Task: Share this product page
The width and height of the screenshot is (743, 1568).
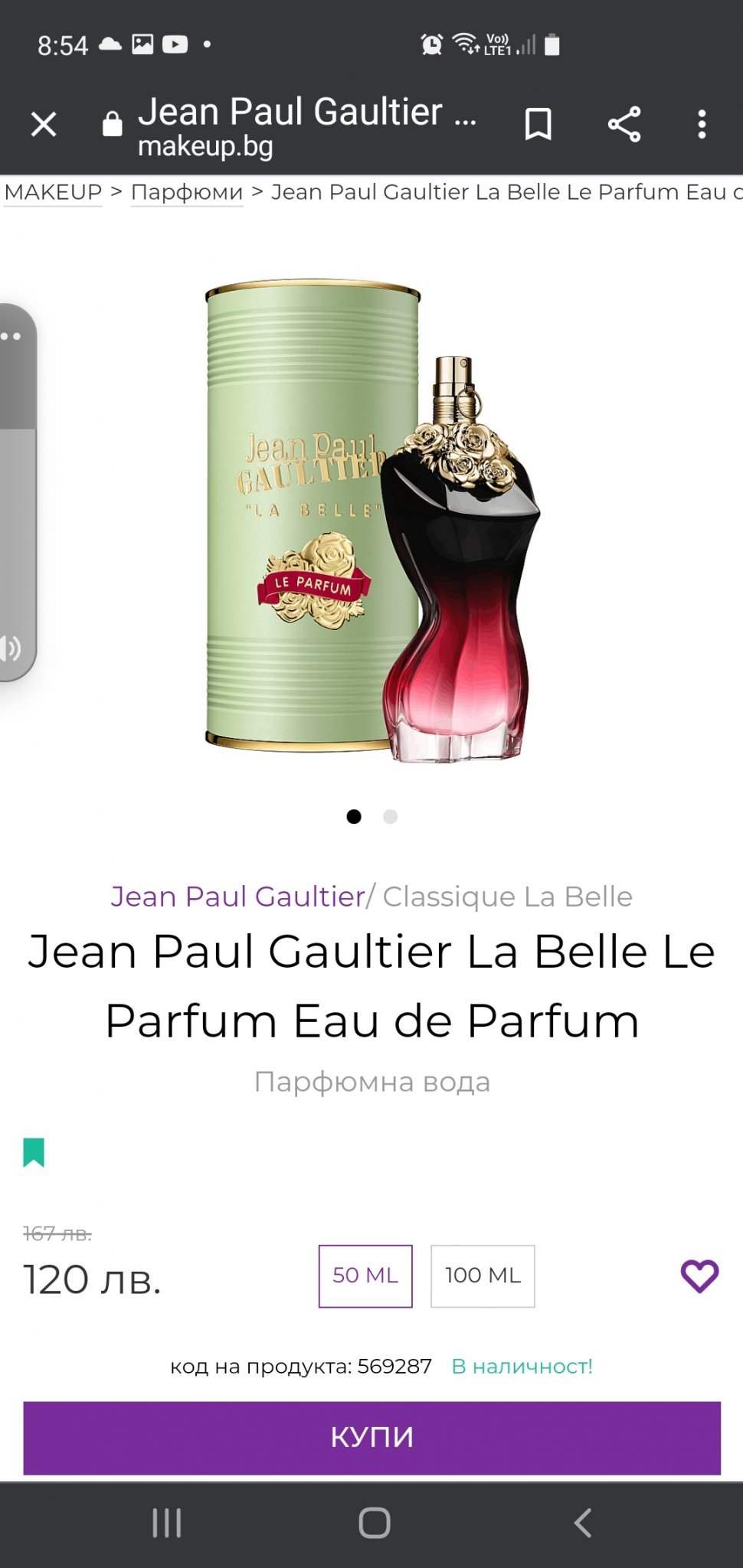Action: coord(624,124)
